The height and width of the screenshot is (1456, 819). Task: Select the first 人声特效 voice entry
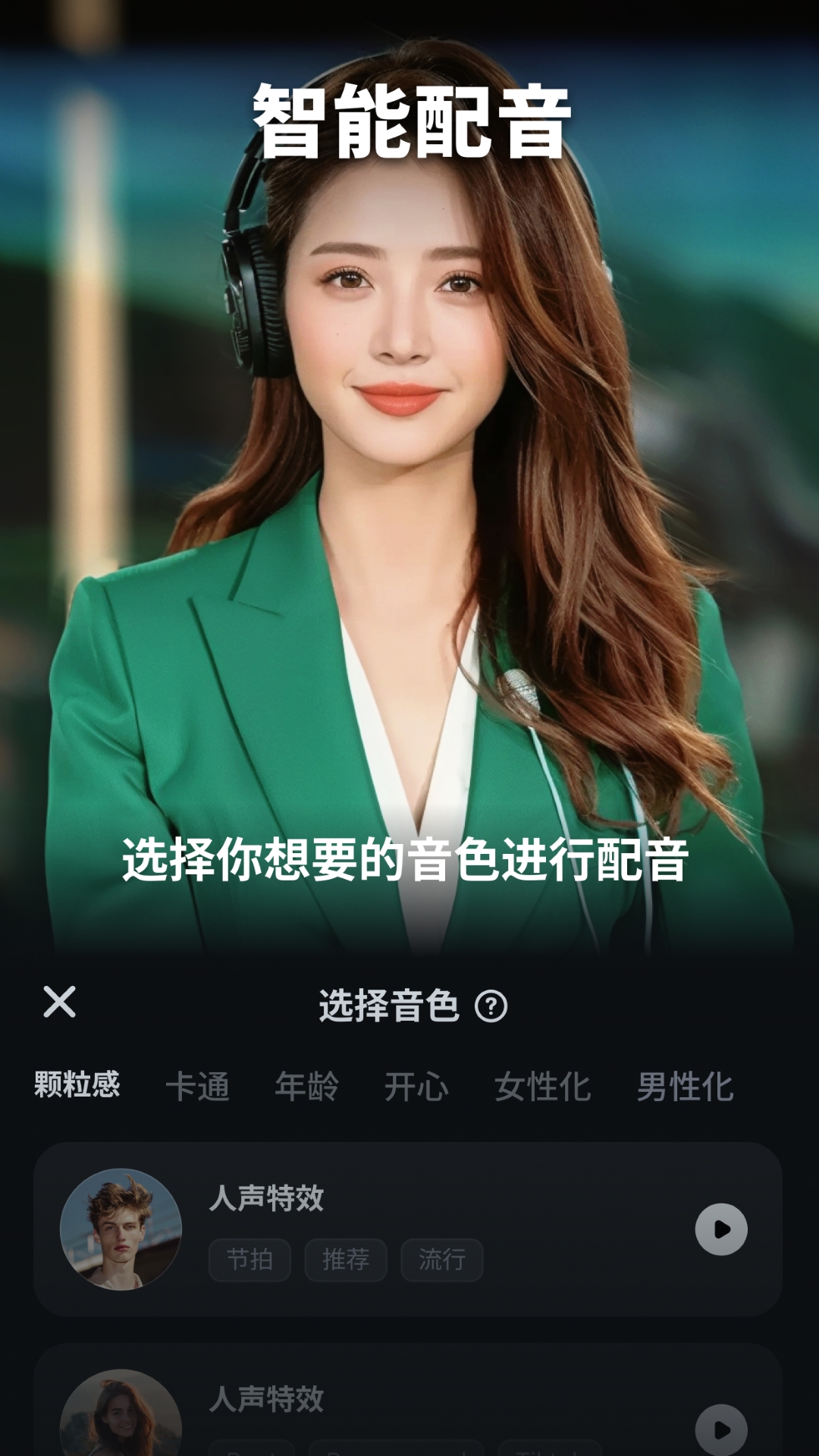409,1225
